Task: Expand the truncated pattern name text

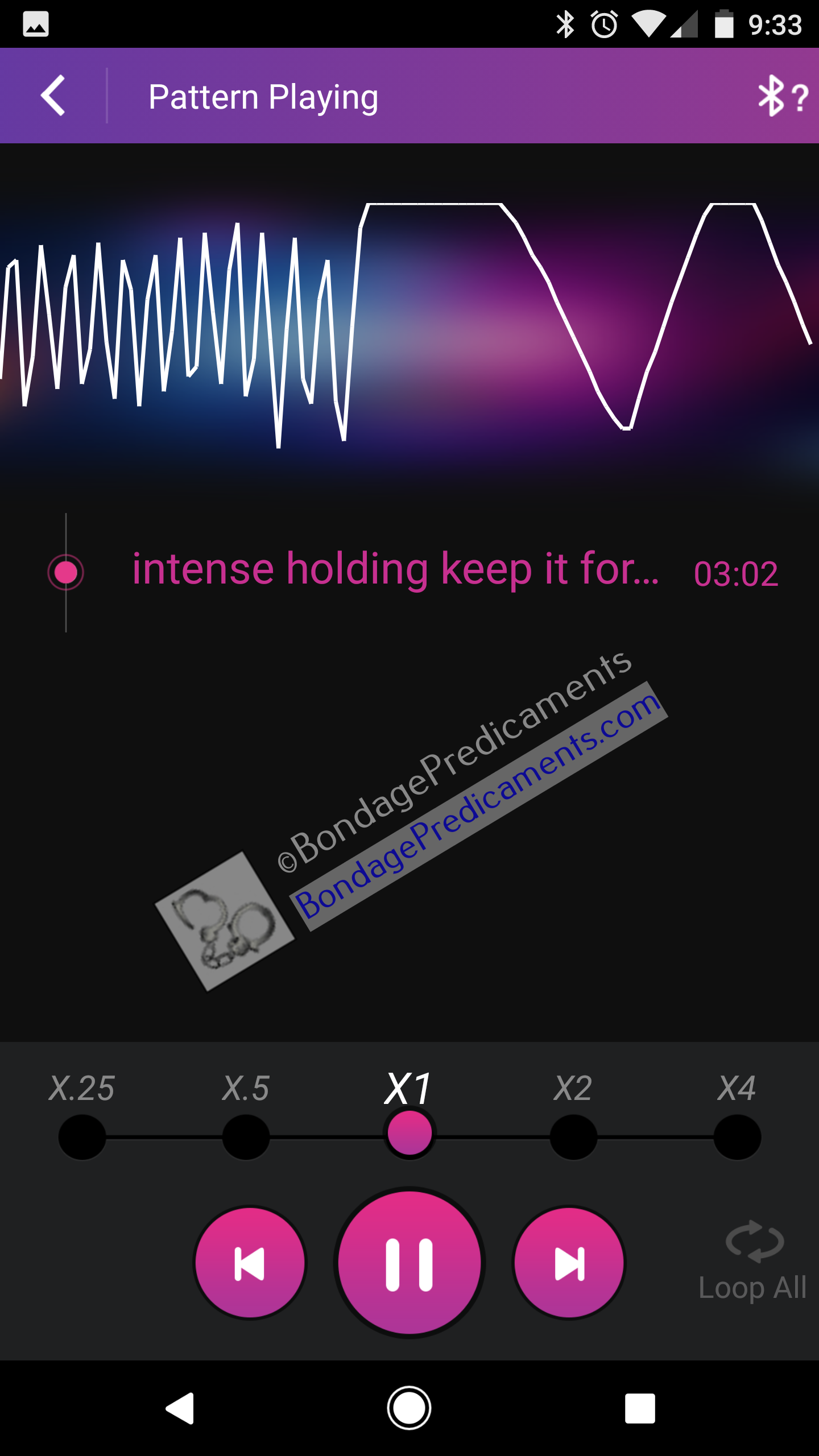Action: coord(396,572)
